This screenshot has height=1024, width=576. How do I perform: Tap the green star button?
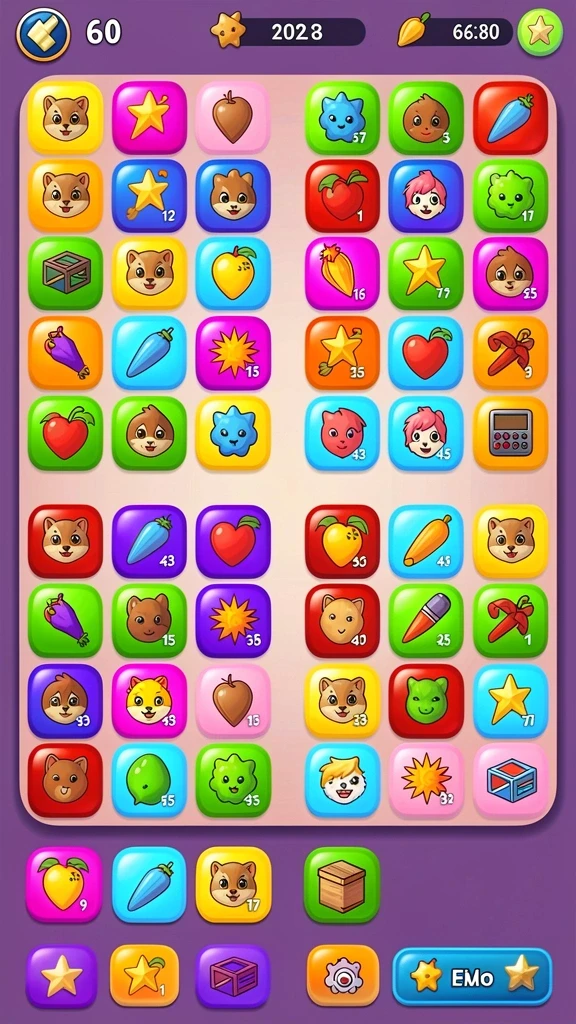click(540, 32)
